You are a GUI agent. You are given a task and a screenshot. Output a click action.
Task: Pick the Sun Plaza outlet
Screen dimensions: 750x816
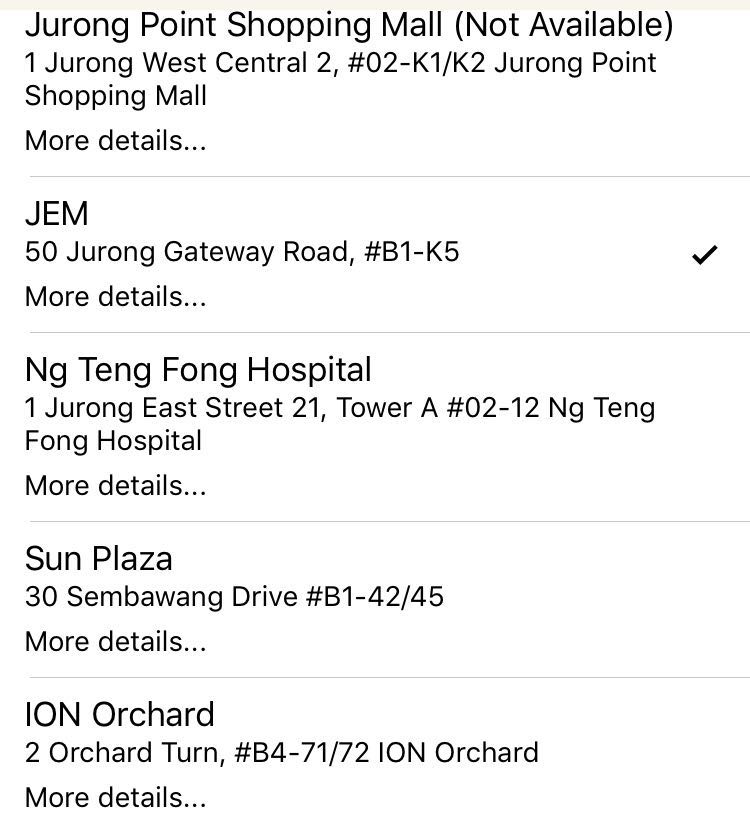tap(98, 558)
